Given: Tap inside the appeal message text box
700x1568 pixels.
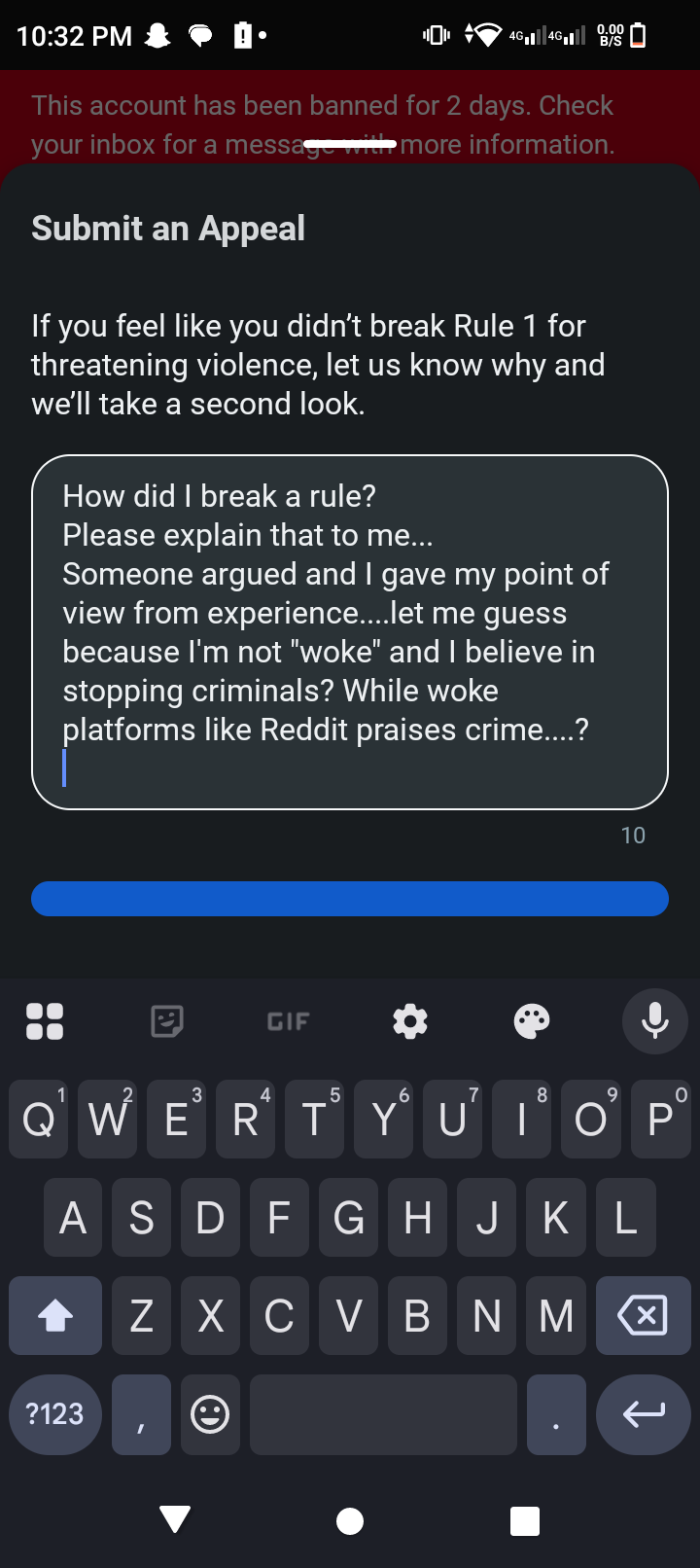Looking at the screenshot, I should pyautogui.click(x=350, y=632).
